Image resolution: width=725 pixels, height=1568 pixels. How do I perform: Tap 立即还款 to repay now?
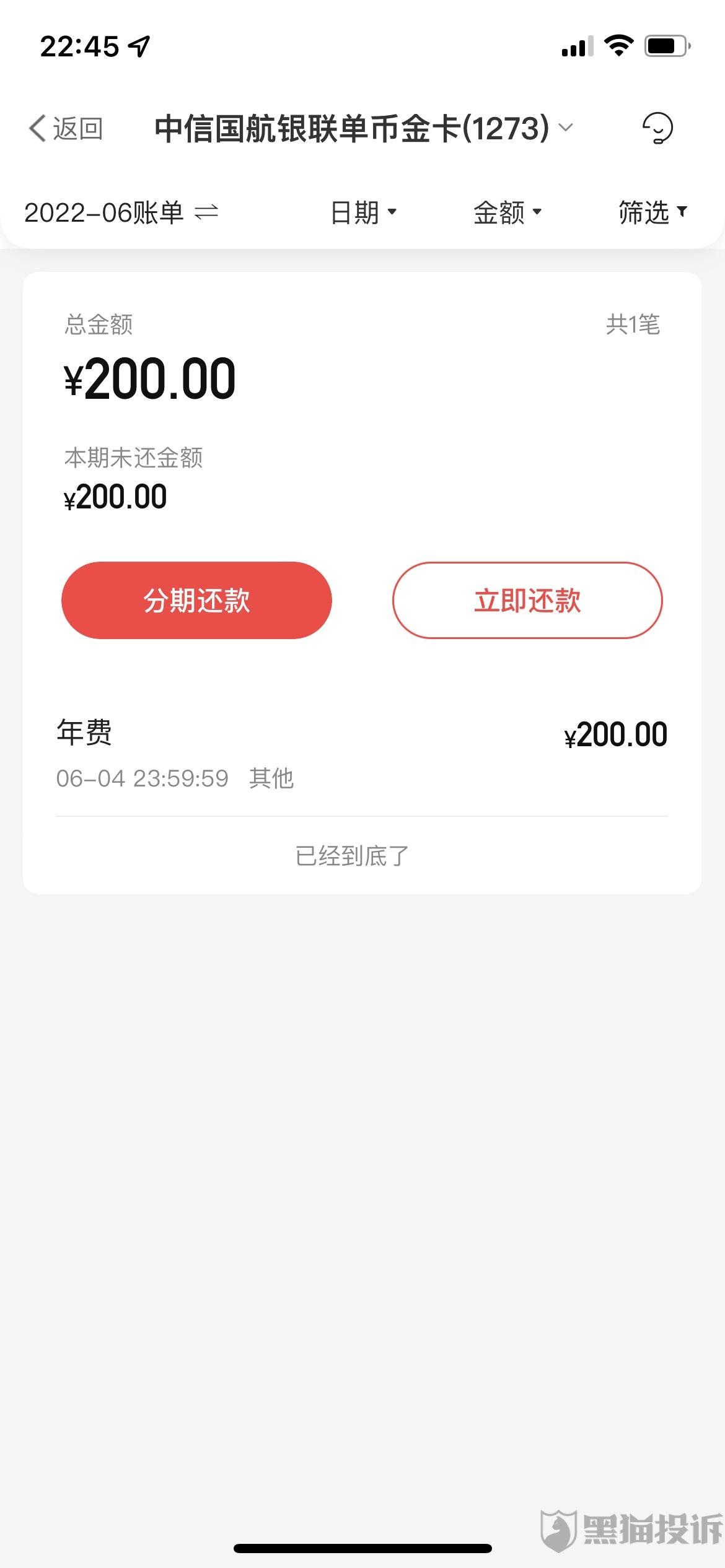pyautogui.click(x=527, y=600)
